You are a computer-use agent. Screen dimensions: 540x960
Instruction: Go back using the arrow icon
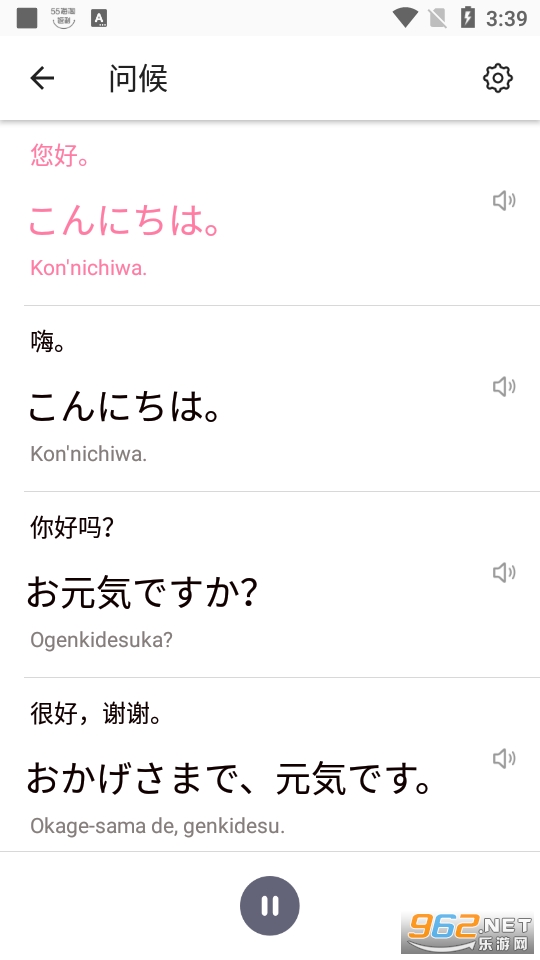click(x=42, y=78)
